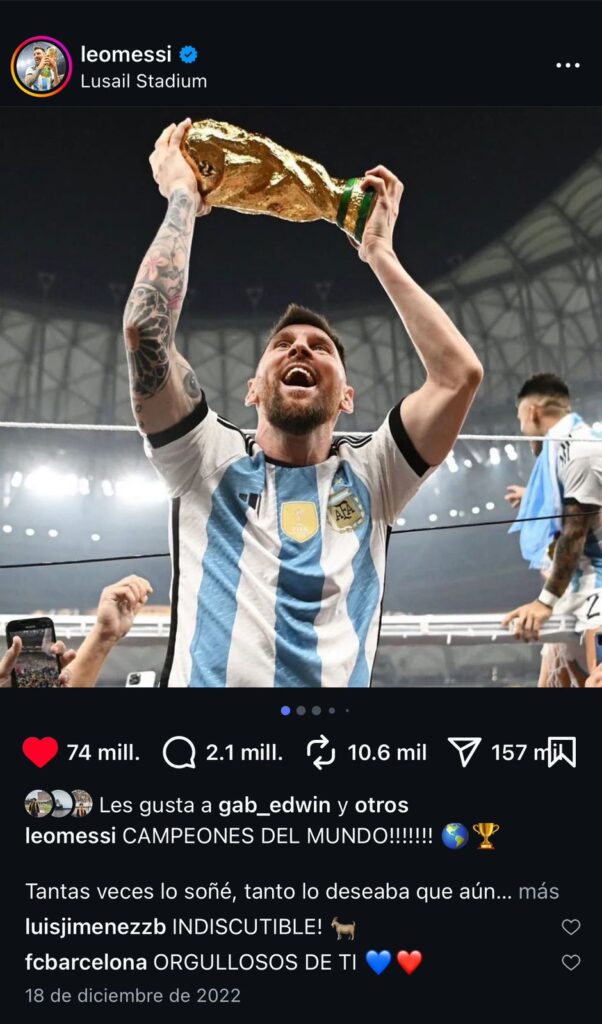Repost this post with the arrows icon

pyautogui.click(x=321, y=752)
